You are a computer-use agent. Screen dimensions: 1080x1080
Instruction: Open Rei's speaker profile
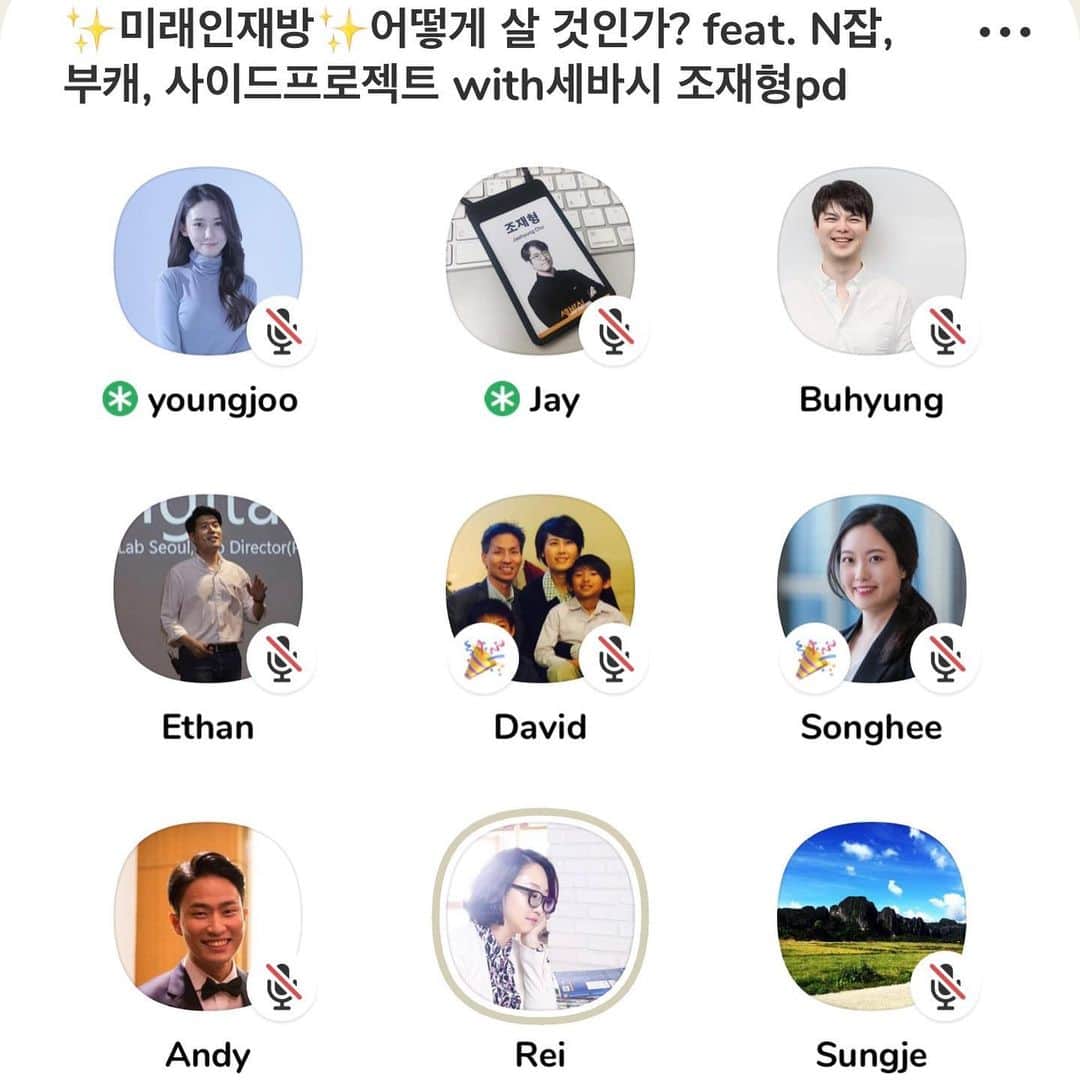(539, 916)
